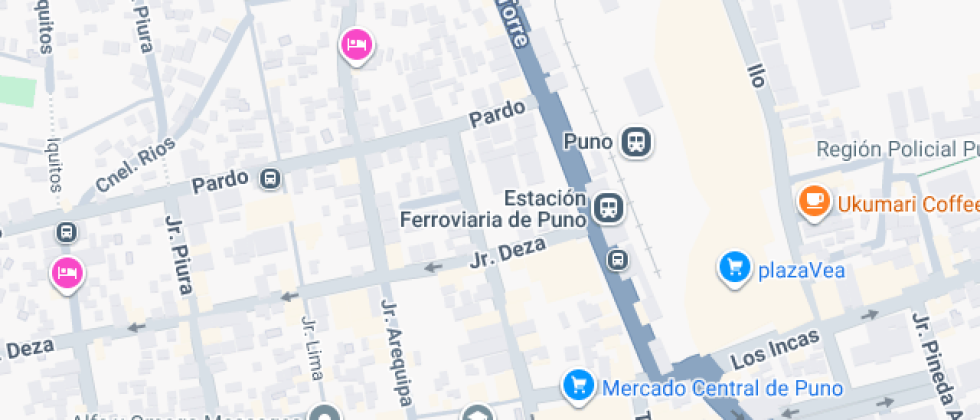Open Estación Ferroviaria de Puno station marker

pos(605,208)
